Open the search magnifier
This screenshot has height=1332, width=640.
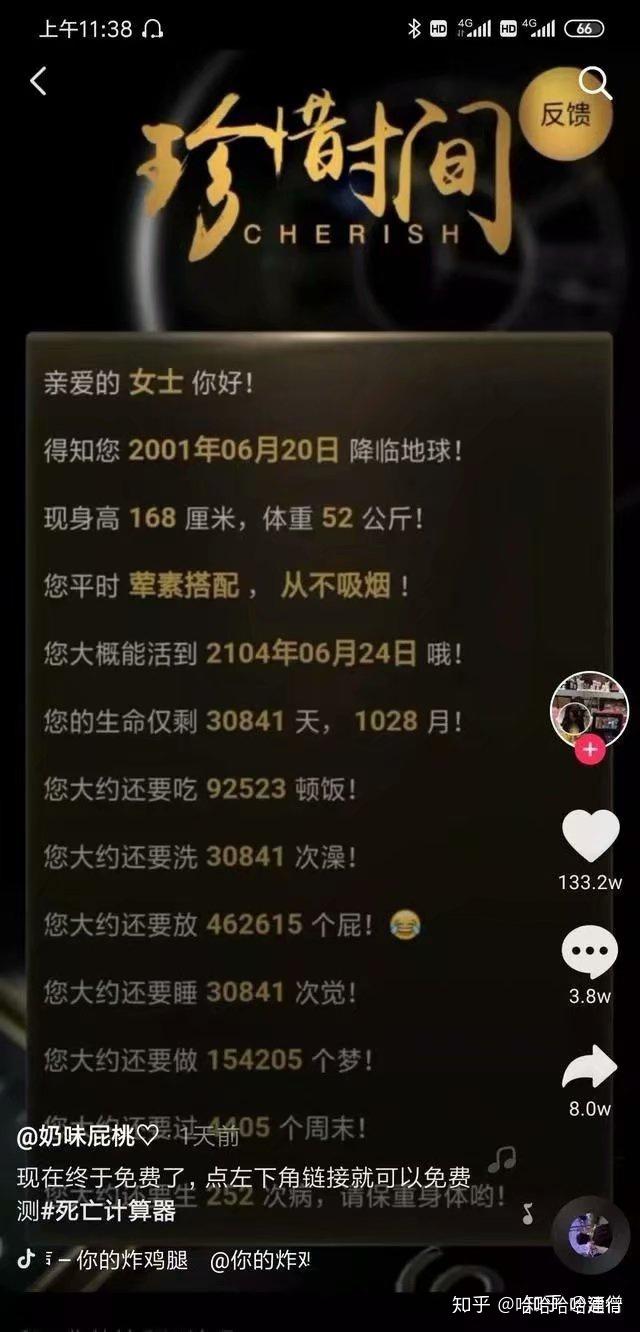[594, 82]
